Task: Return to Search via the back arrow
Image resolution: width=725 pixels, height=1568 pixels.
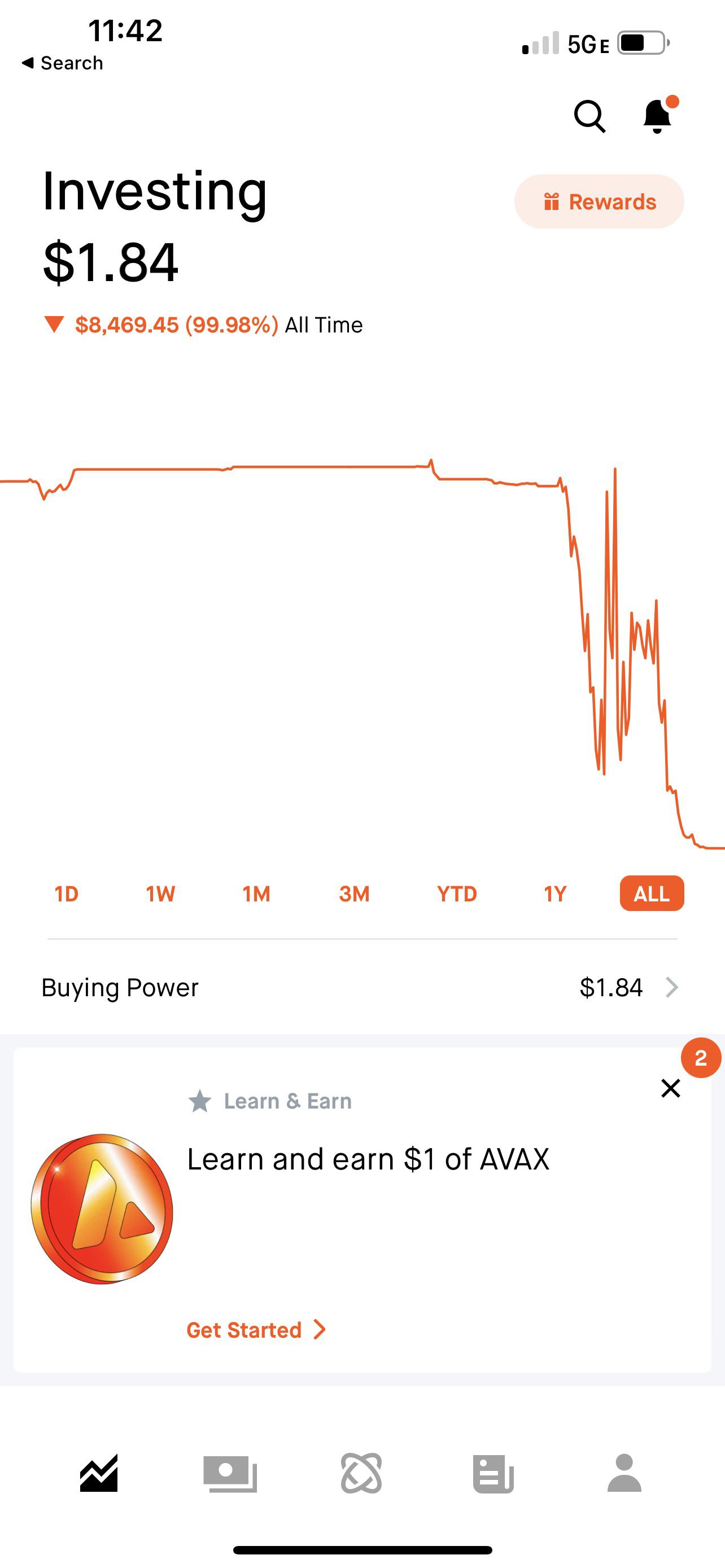Action: pos(62,63)
